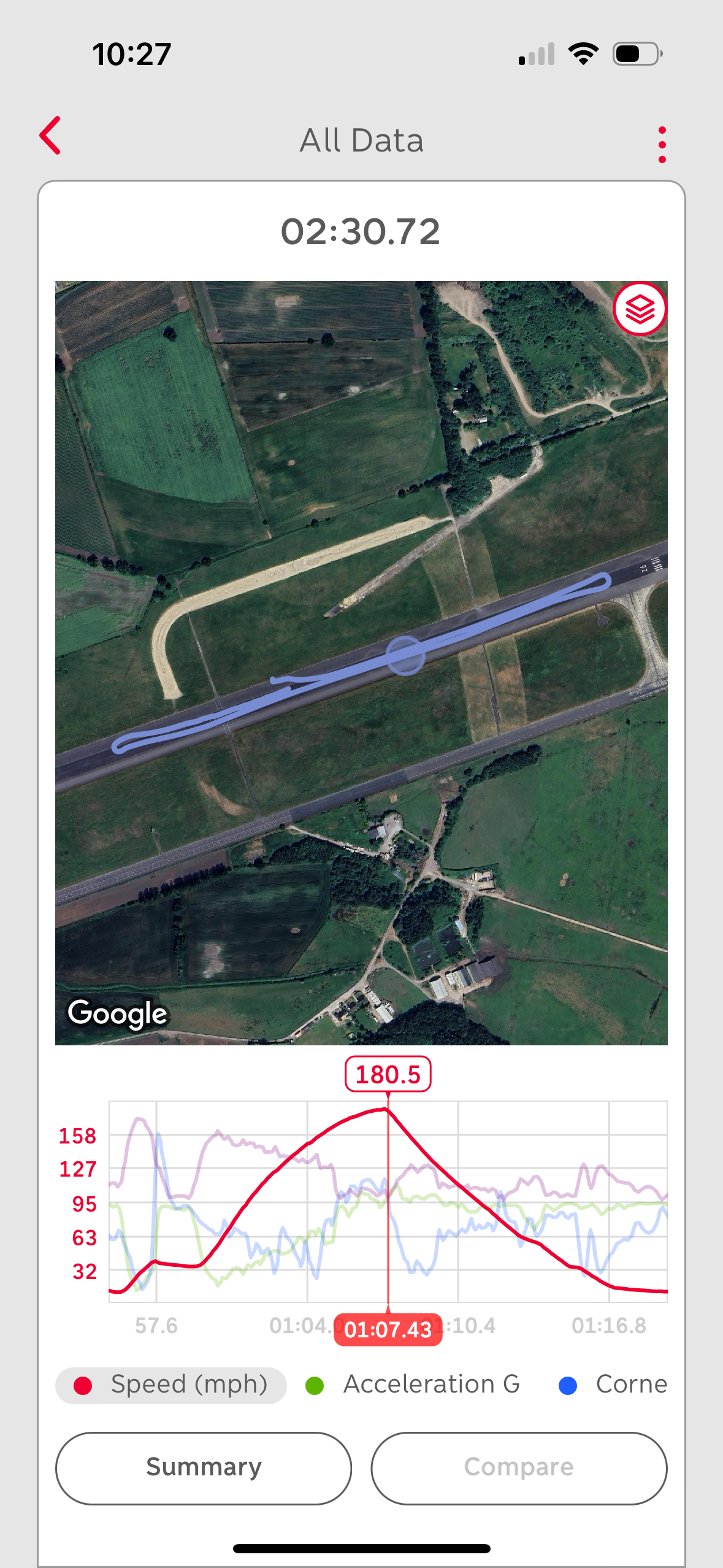Image resolution: width=723 pixels, height=1568 pixels.
Task: Tap the 01:07.43 marker on chart timeline
Action: (388, 1329)
